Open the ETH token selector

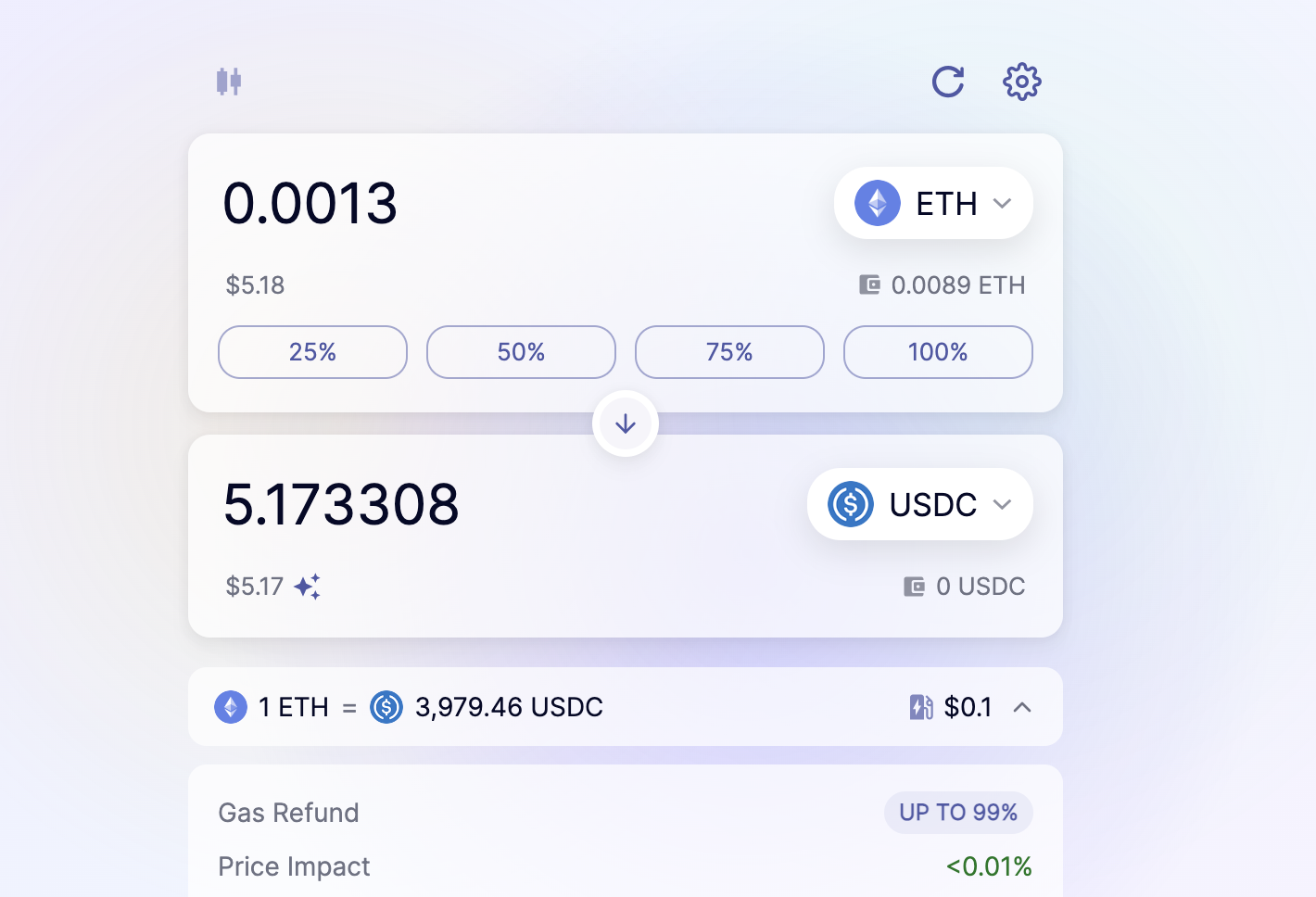tap(933, 203)
